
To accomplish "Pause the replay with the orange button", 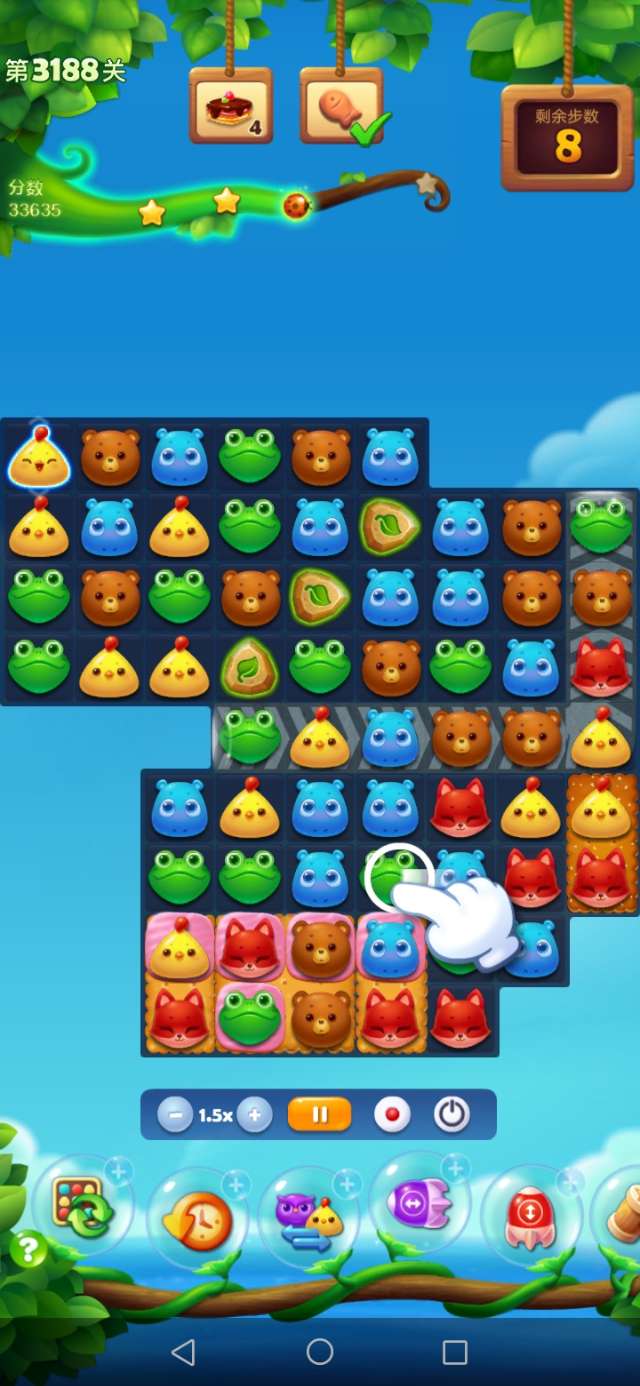I will (320, 1115).
